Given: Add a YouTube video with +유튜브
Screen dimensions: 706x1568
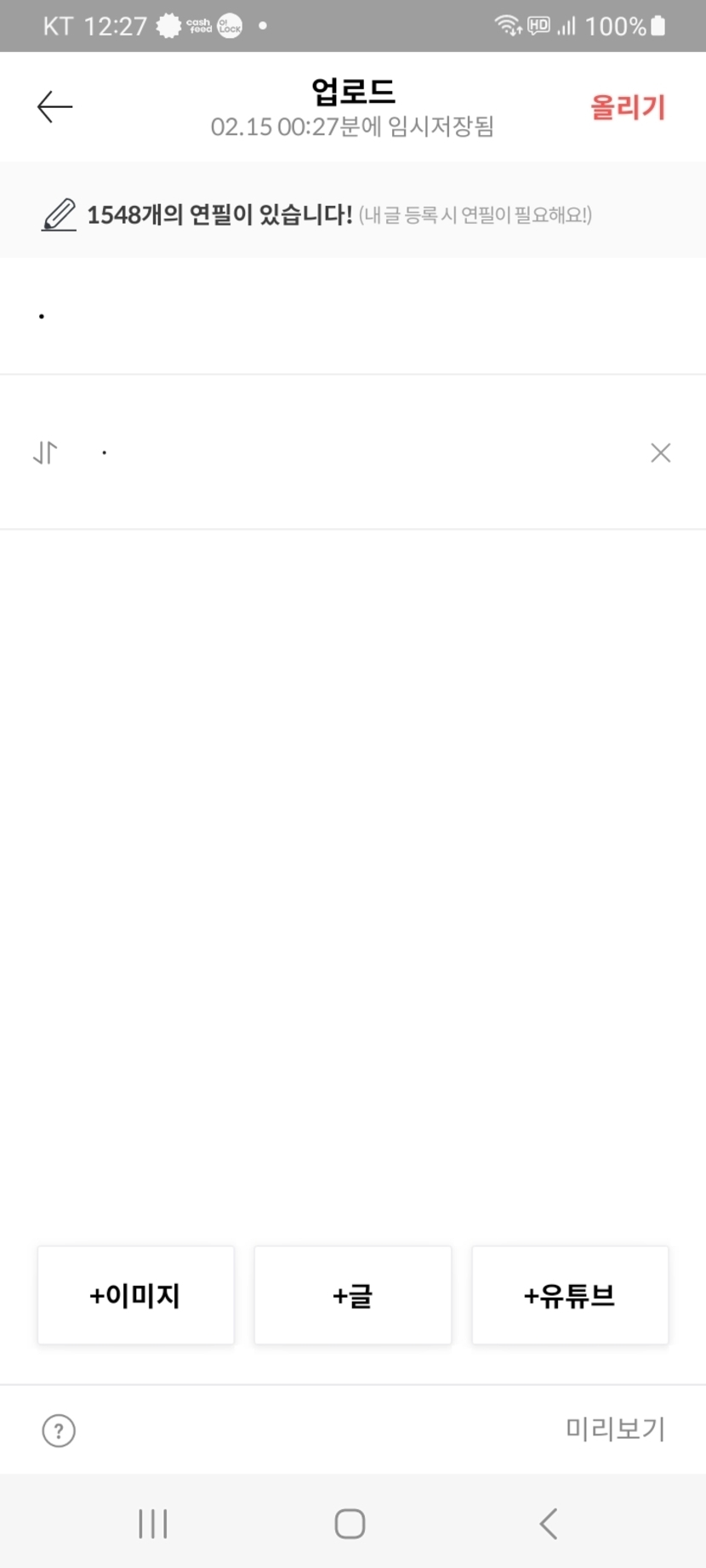Looking at the screenshot, I should (x=570, y=1295).
